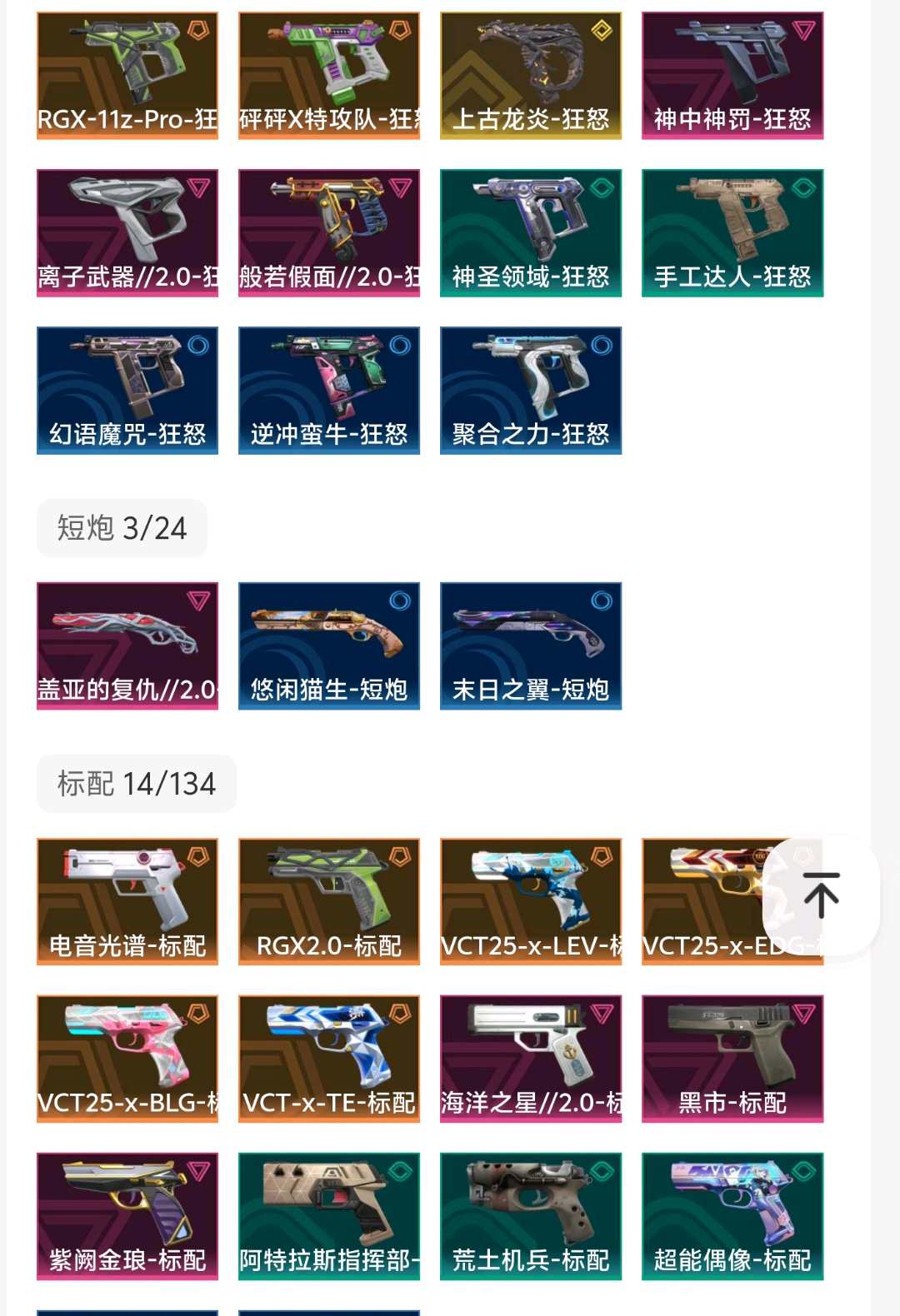Screen dimensions: 900x1316
Task: Select the VCT25-x-BLG 标配 skin
Action: (x=127, y=1059)
